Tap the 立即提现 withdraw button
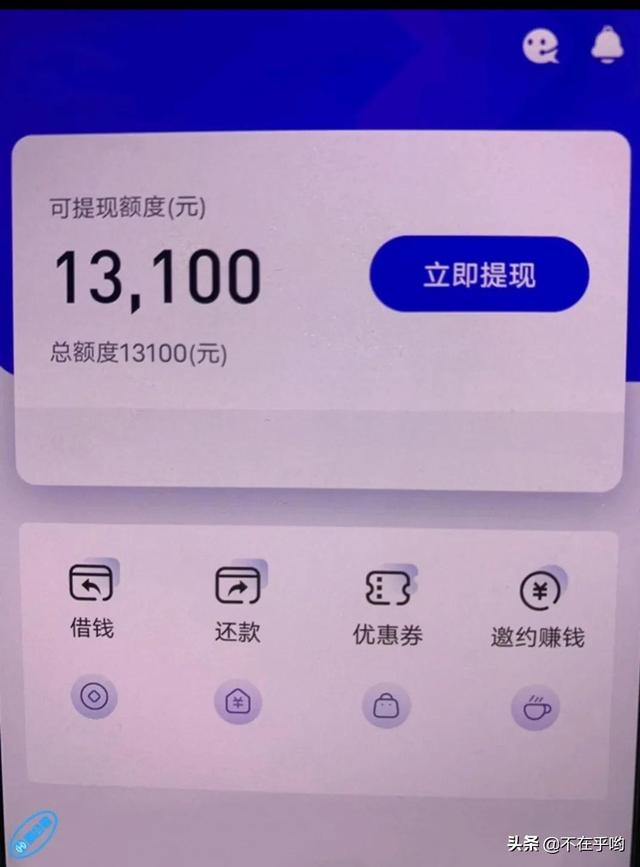This screenshot has height=867, width=640. pos(479,275)
